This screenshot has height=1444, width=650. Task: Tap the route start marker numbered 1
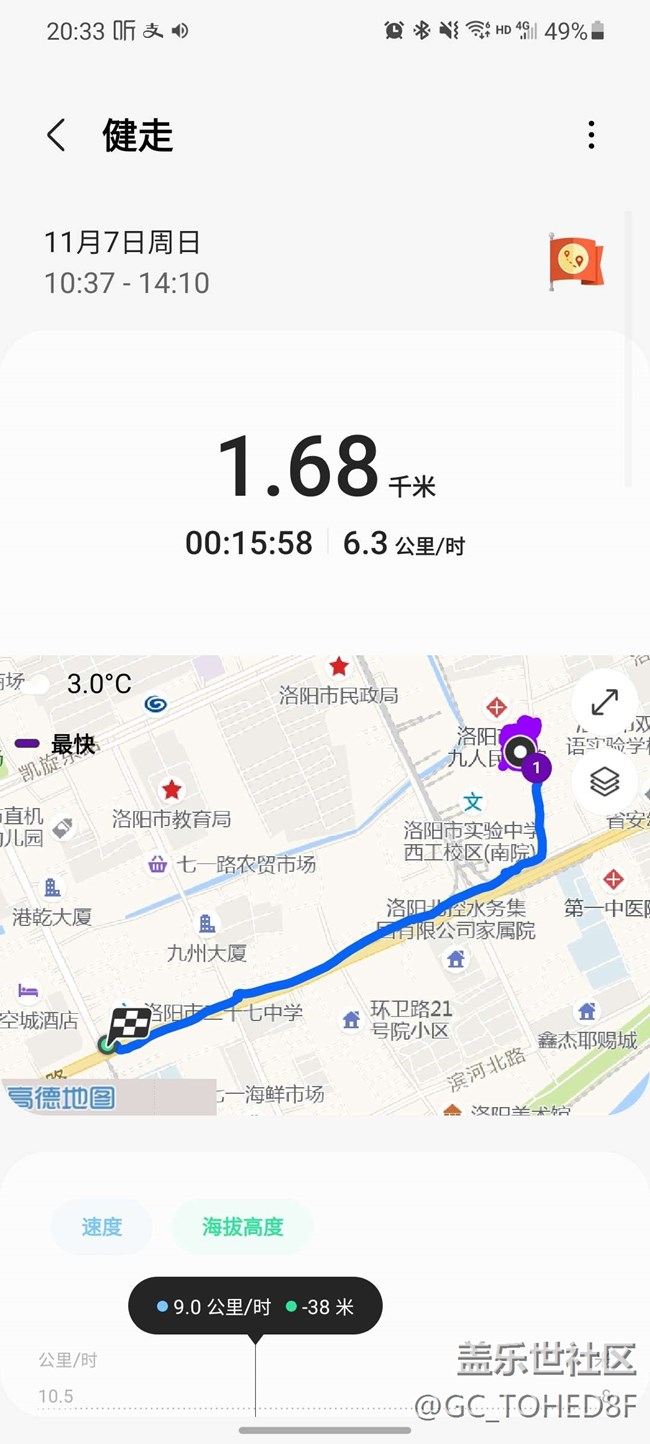click(537, 768)
